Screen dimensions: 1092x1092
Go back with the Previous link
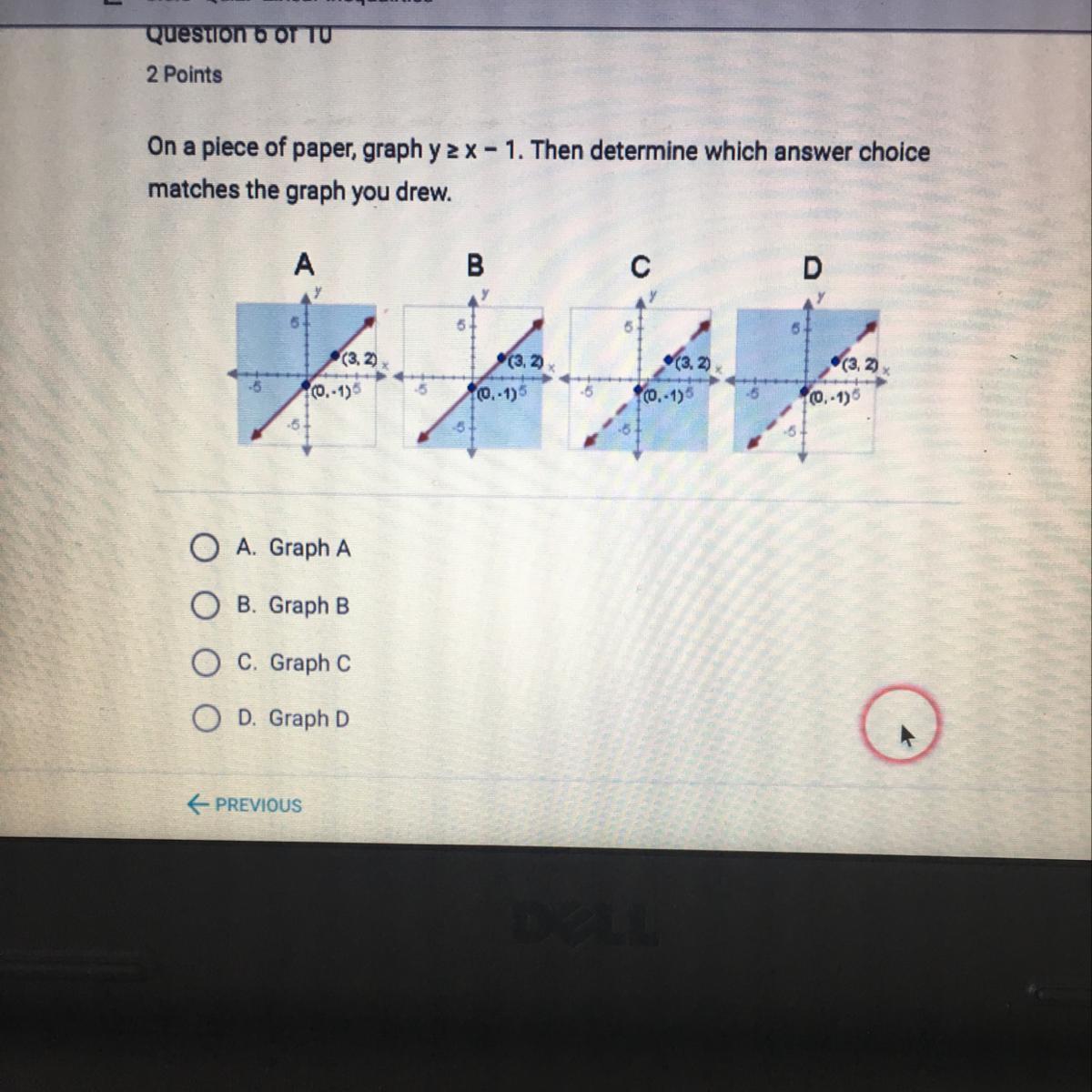point(244,804)
